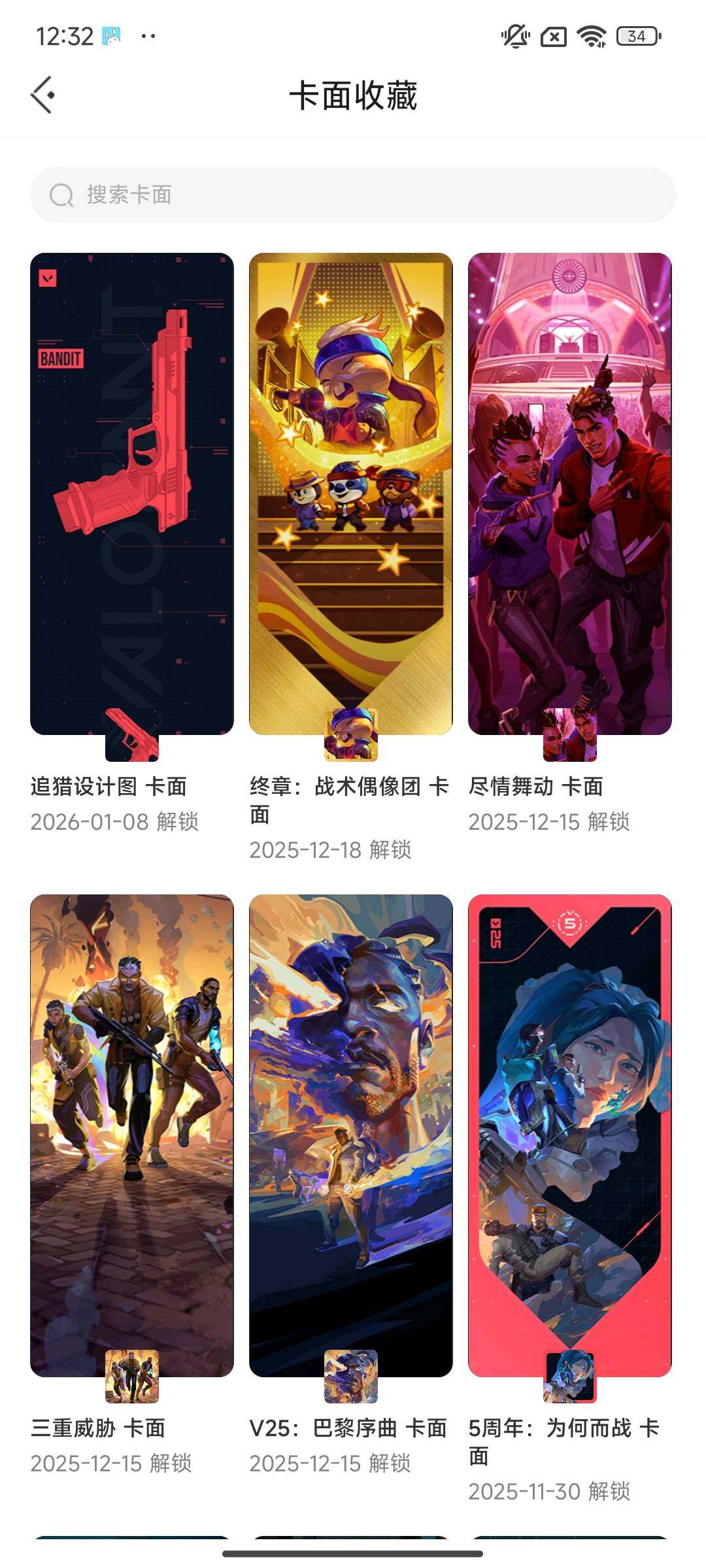The image size is (706, 1568).
Task: View the 终章：战术偶像团 卡面 card
Action: coord(351,494)
